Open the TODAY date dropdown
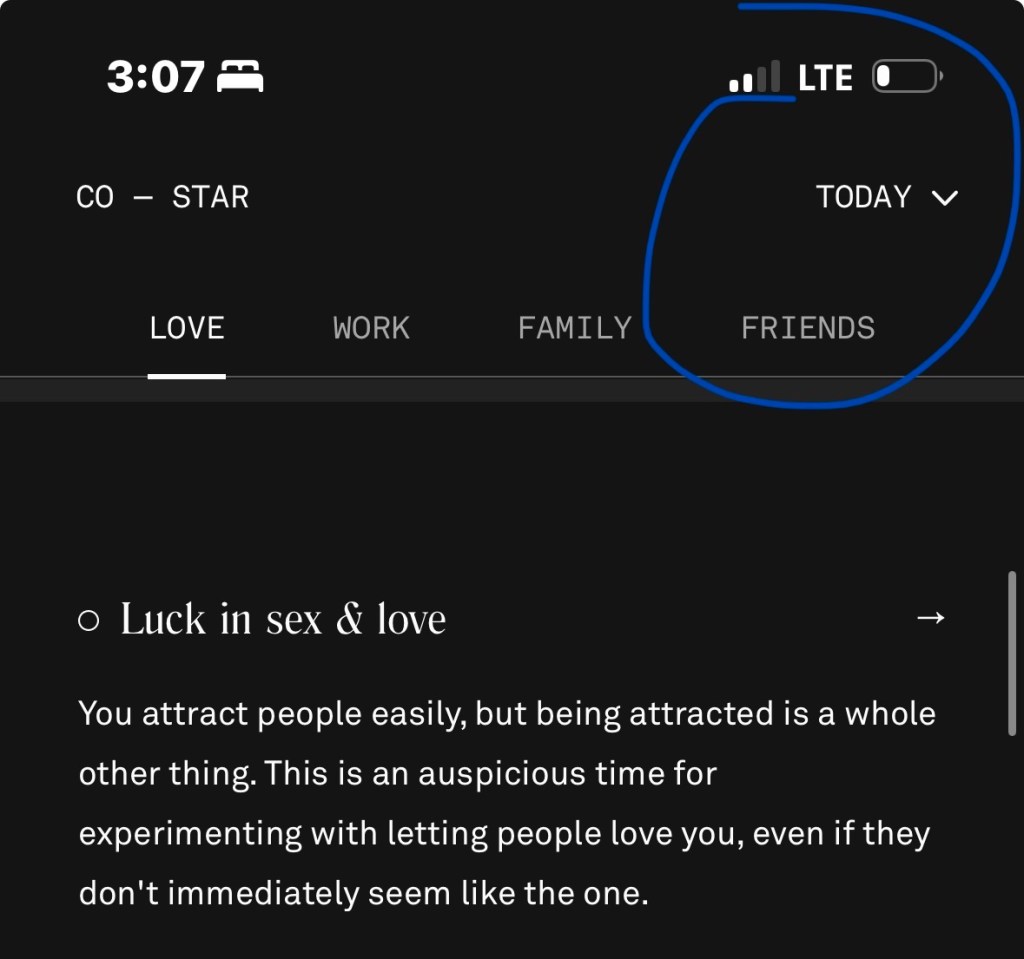Viewport: 1024px width, 959px height. [886, 197]
